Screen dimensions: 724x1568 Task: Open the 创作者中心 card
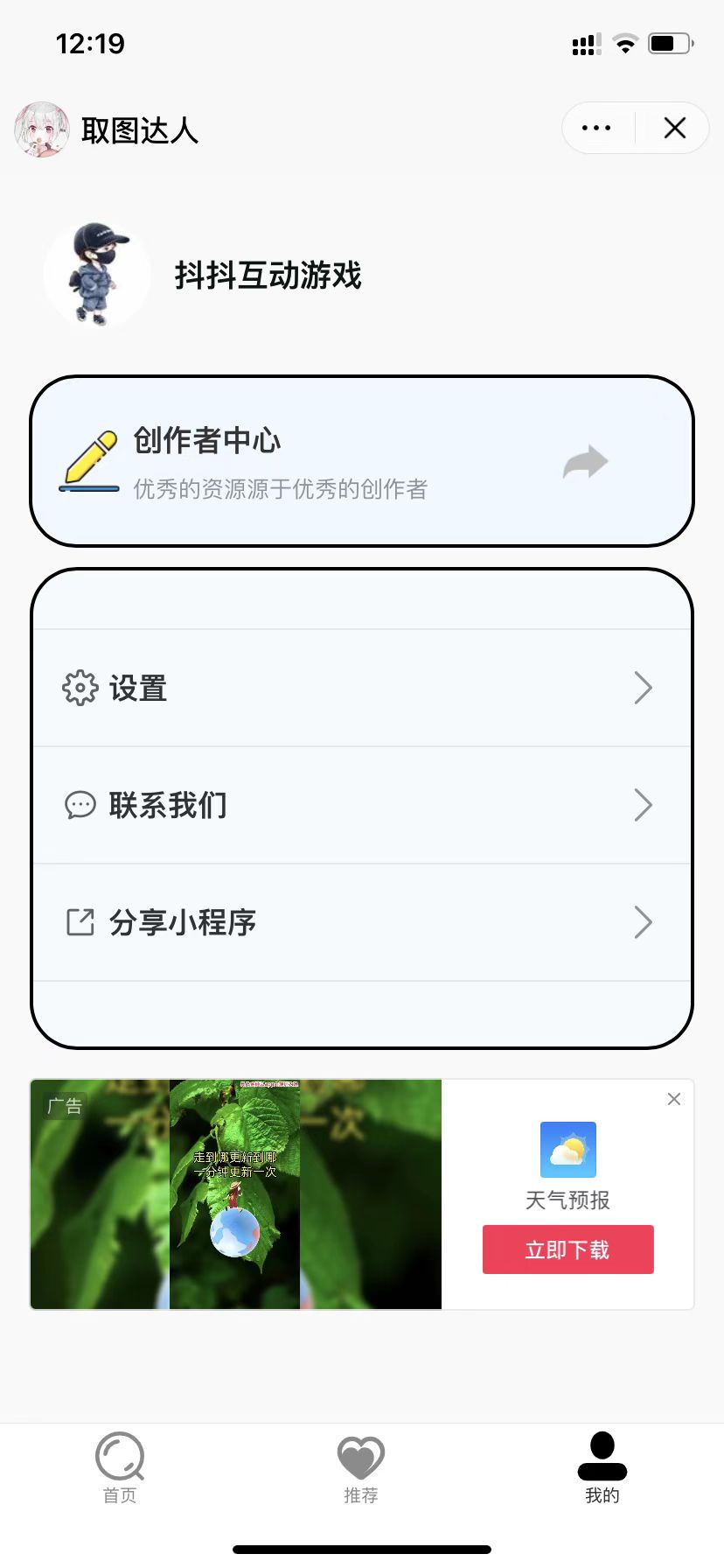361,461
